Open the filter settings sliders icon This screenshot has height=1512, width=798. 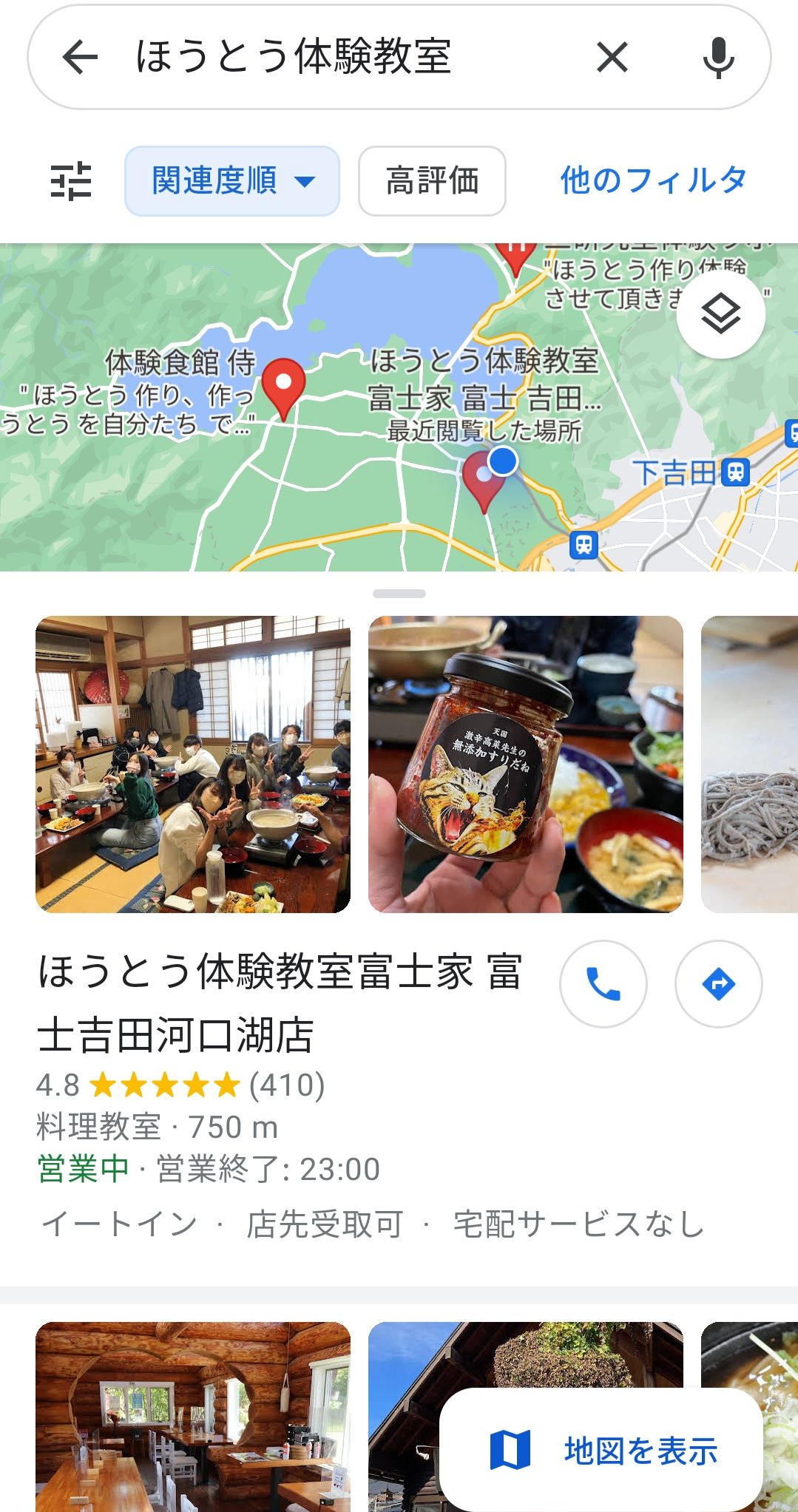(71, 181)
